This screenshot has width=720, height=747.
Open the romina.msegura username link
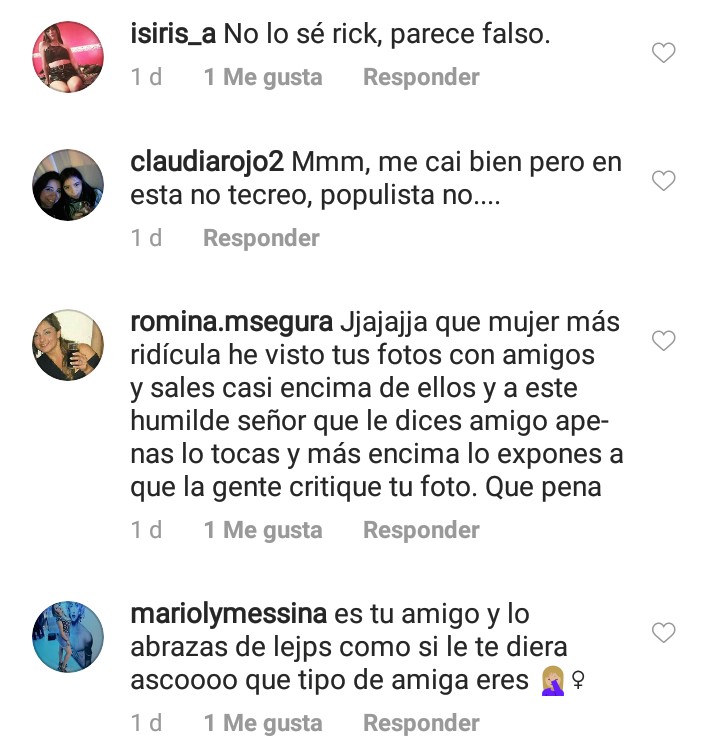coord(231,324)
